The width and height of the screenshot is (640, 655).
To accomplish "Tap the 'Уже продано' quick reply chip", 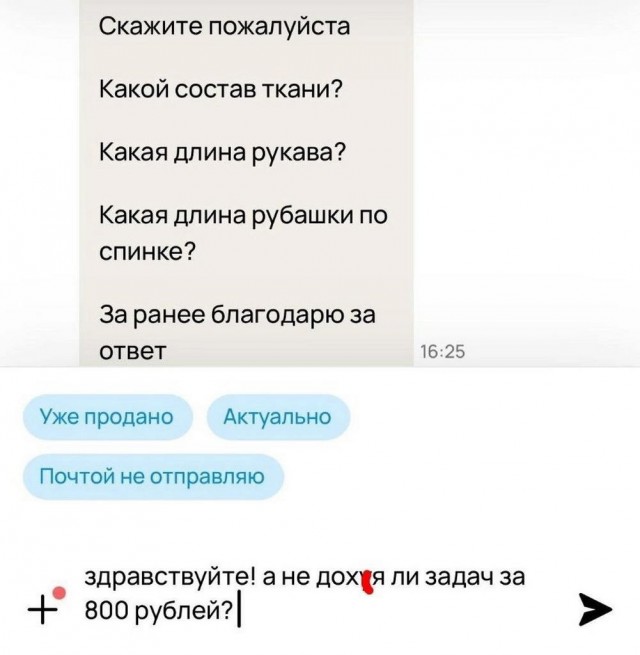I will [x=106, y=417].
